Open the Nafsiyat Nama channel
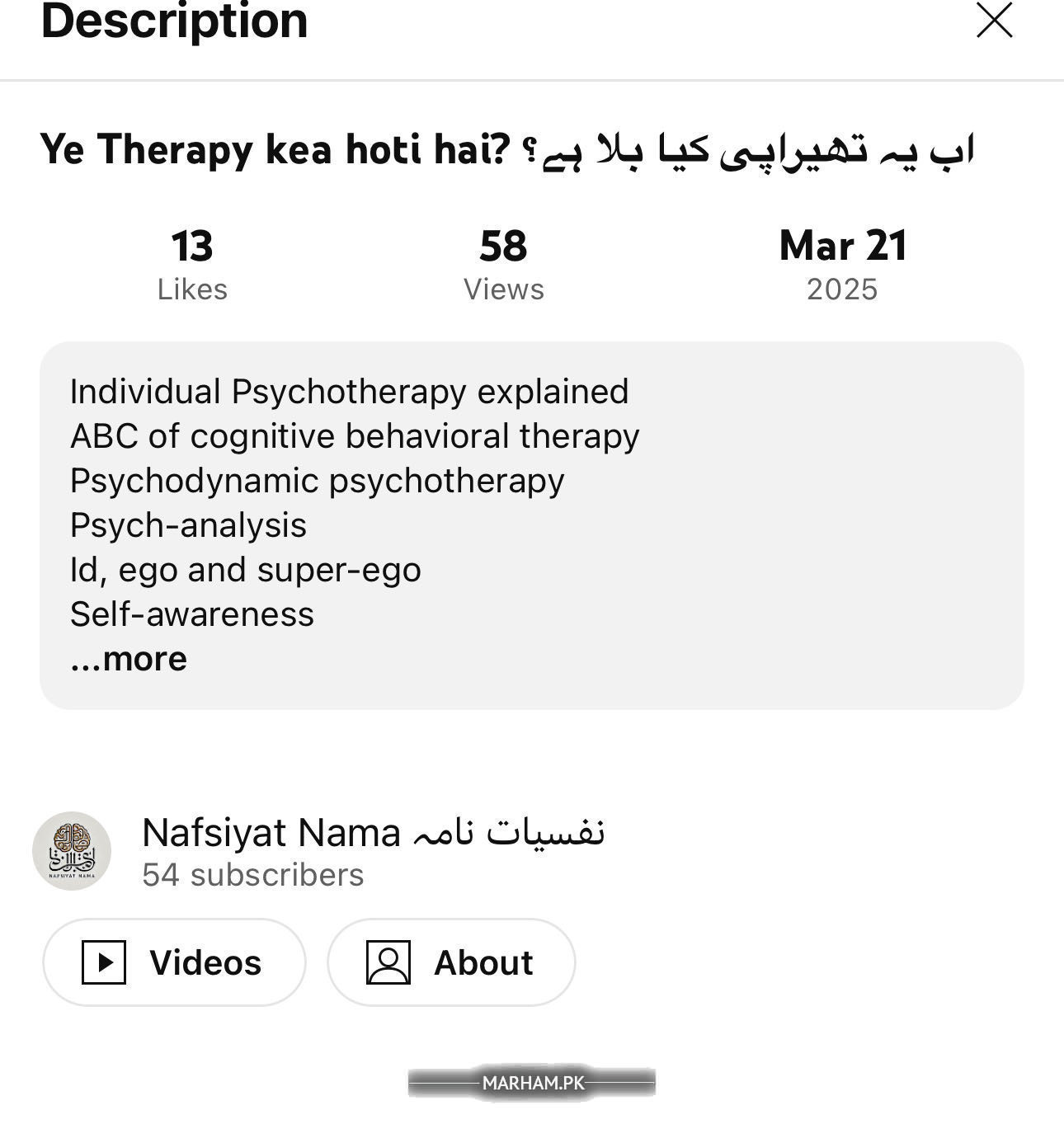Viewport: 1064px width, 1124px height. pyautogui.click(x=373, y=833)
